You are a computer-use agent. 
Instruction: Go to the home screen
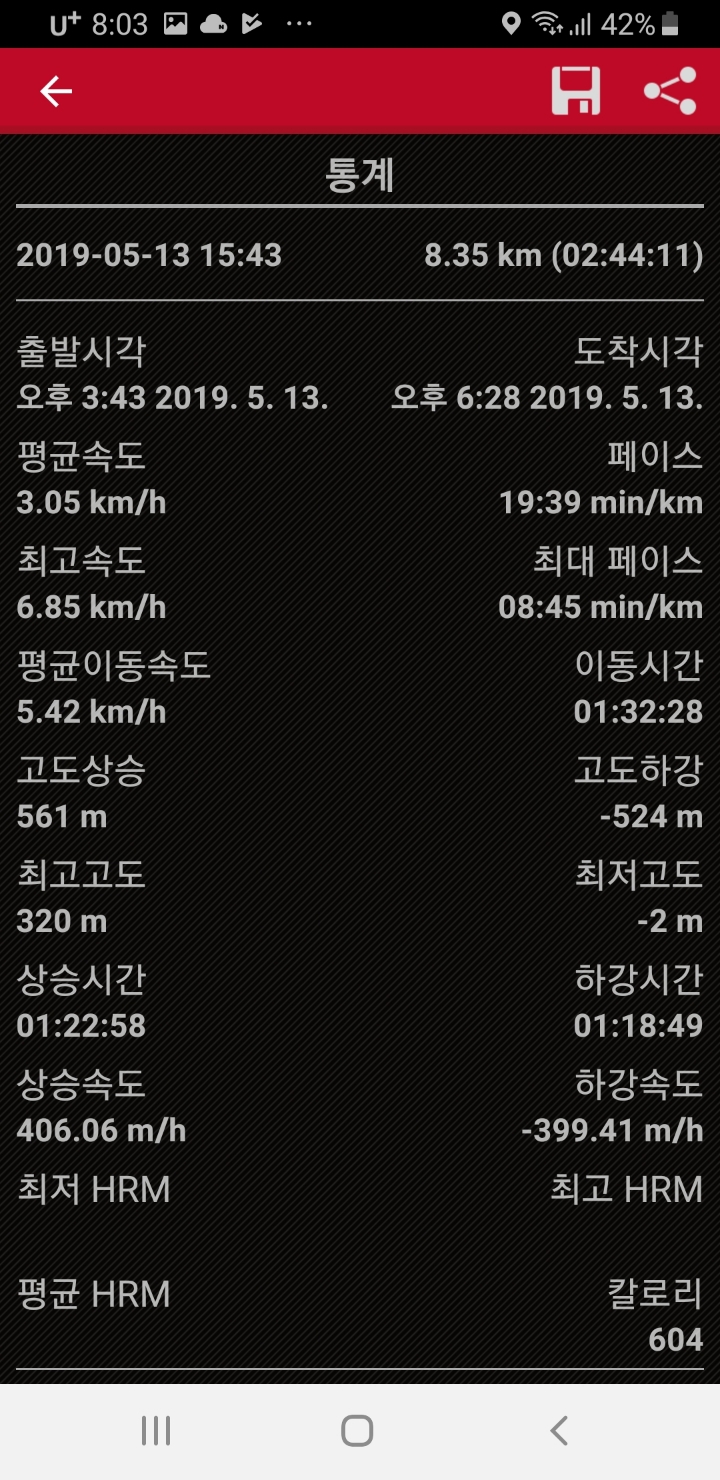[357, 1430]
